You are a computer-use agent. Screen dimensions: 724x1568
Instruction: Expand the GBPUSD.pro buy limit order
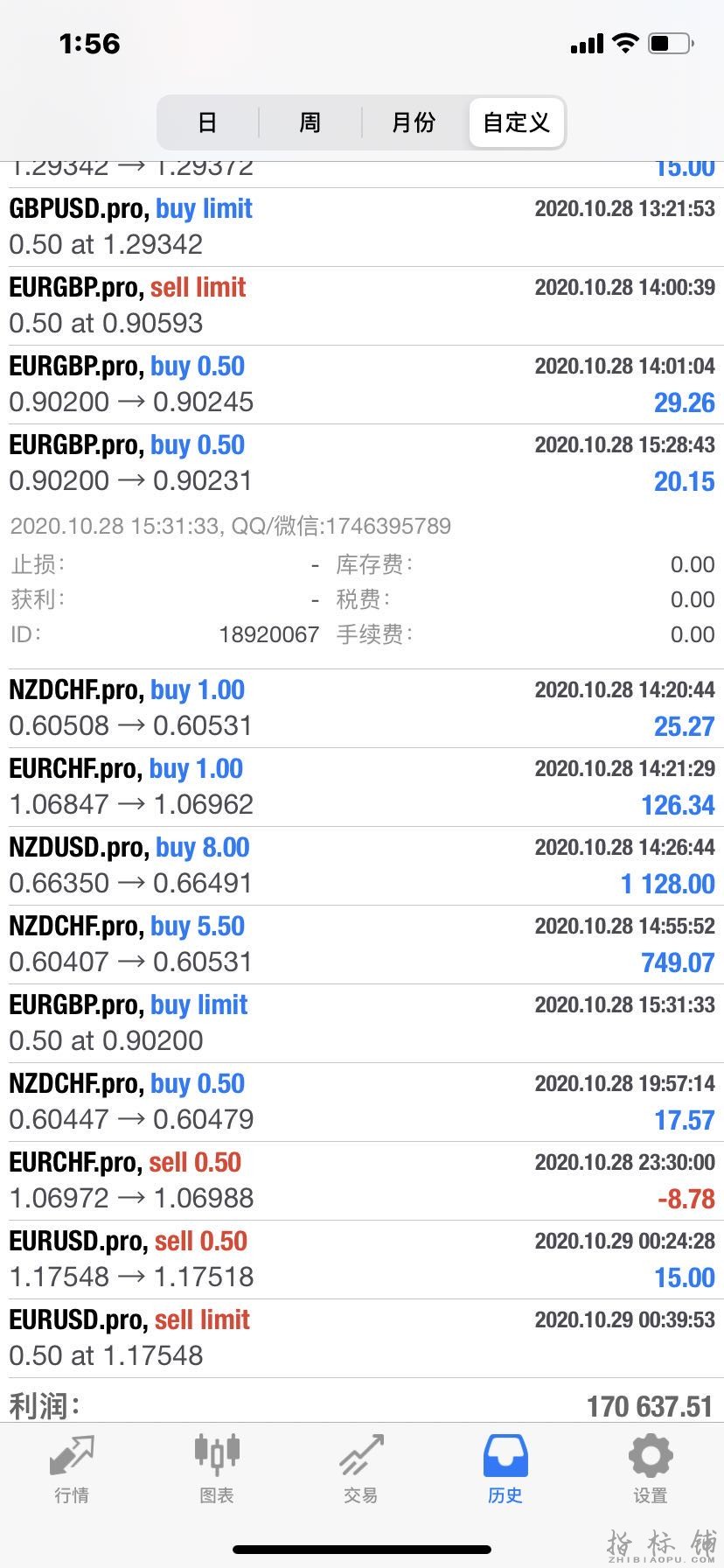[362, 227]
